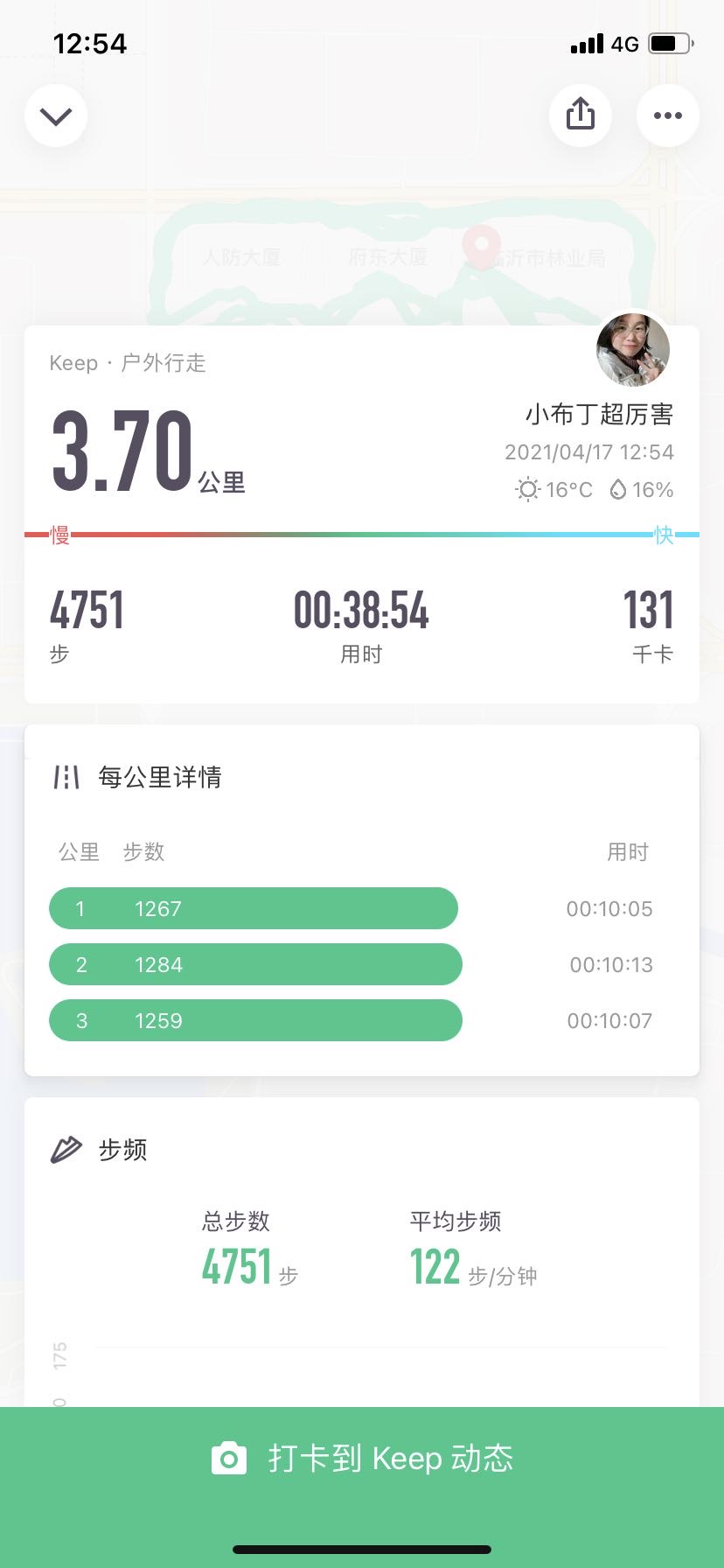The height and width of the screenshot is (1568, 724).
Task: Share this outdoor walk record
Action: (x=581, y=115)
